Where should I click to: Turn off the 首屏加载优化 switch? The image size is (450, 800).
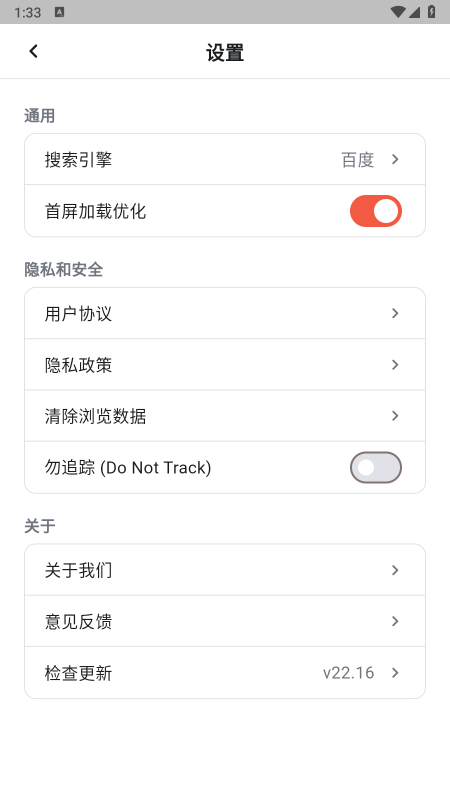[x=376, y=211]
